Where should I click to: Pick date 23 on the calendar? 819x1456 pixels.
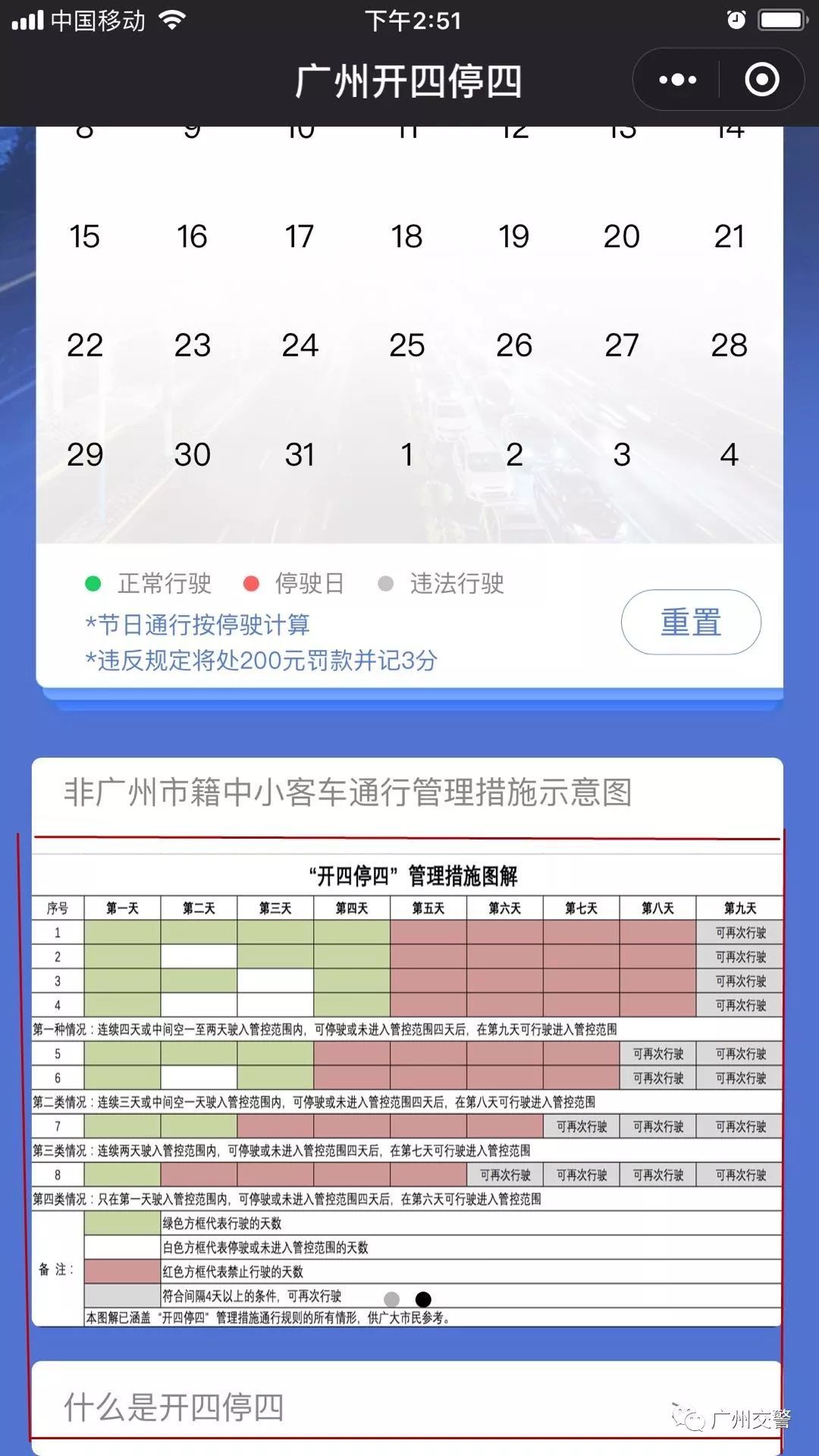click(192, 346)
